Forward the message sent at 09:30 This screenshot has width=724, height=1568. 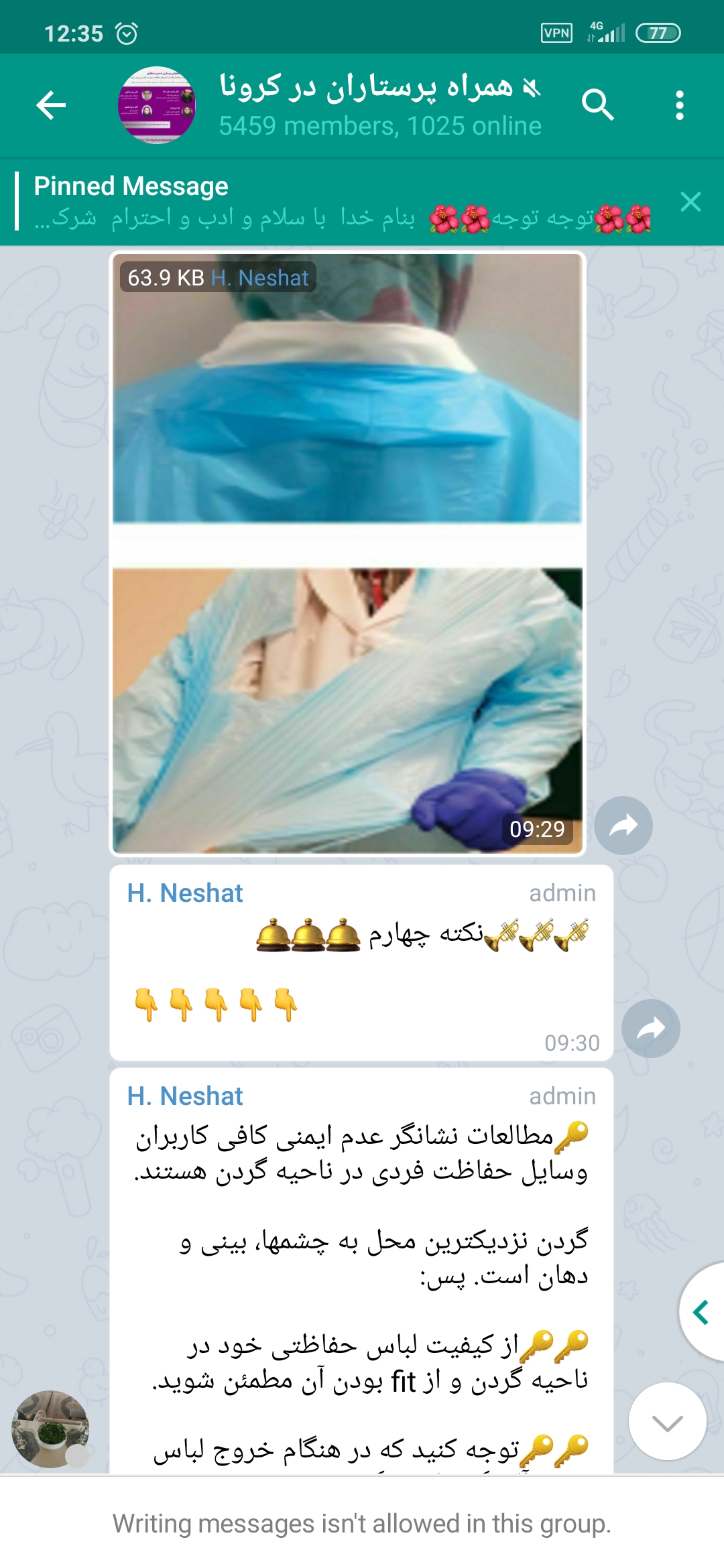pyautogui.click(x=650, y=1028)
